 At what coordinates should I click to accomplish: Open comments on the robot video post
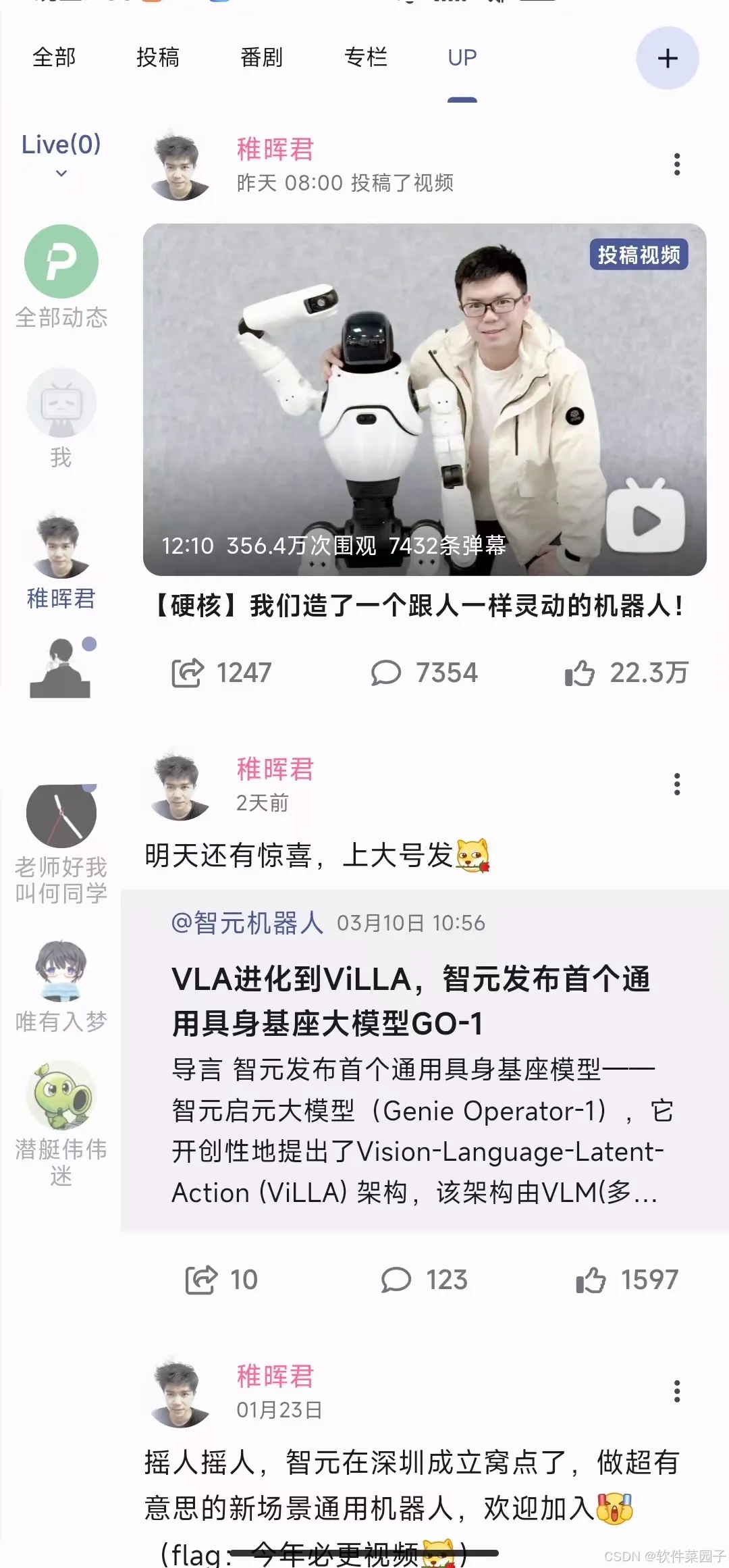click(x=424, y=673)
